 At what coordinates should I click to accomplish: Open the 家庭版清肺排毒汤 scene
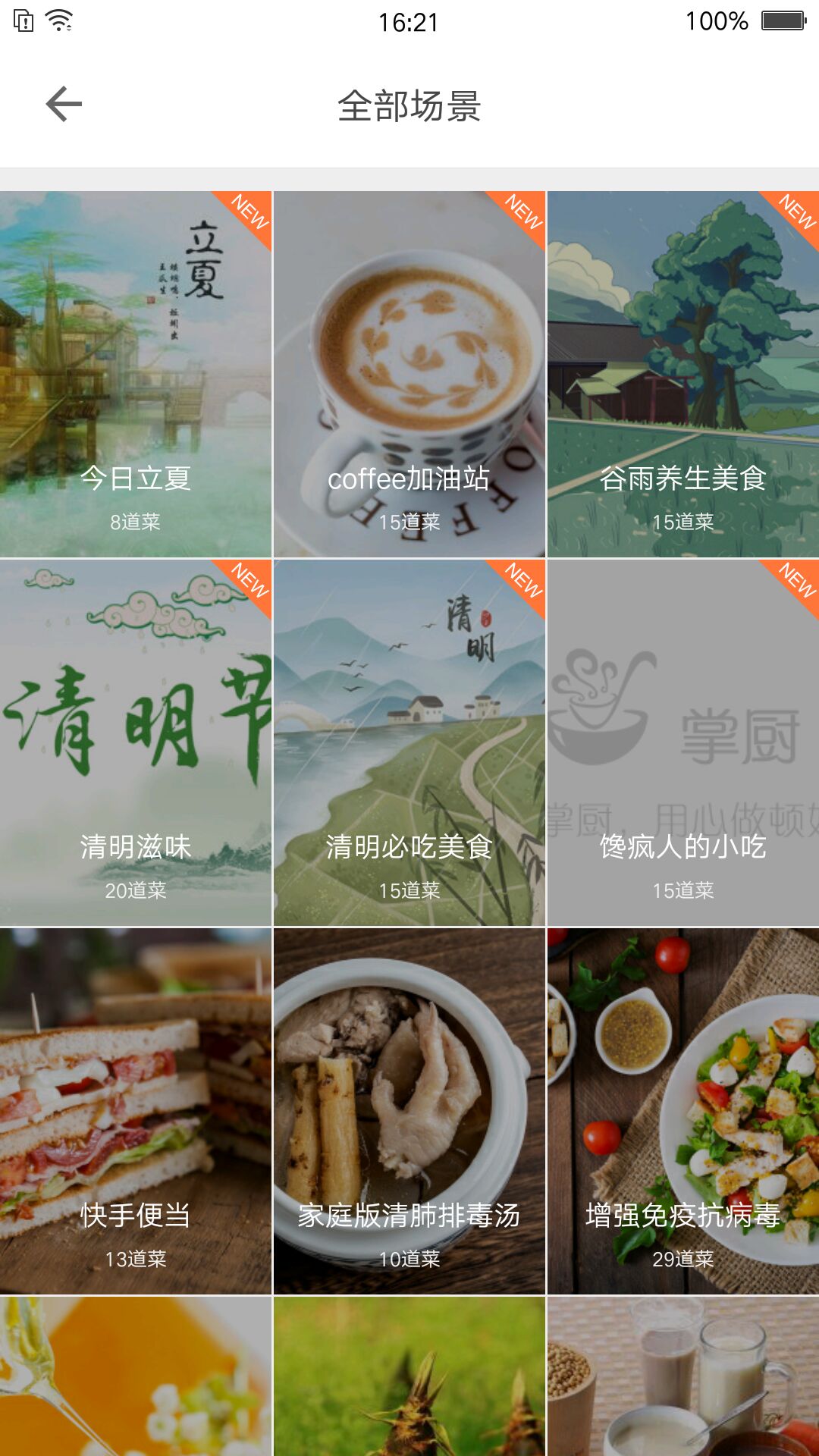point(409,1112)
